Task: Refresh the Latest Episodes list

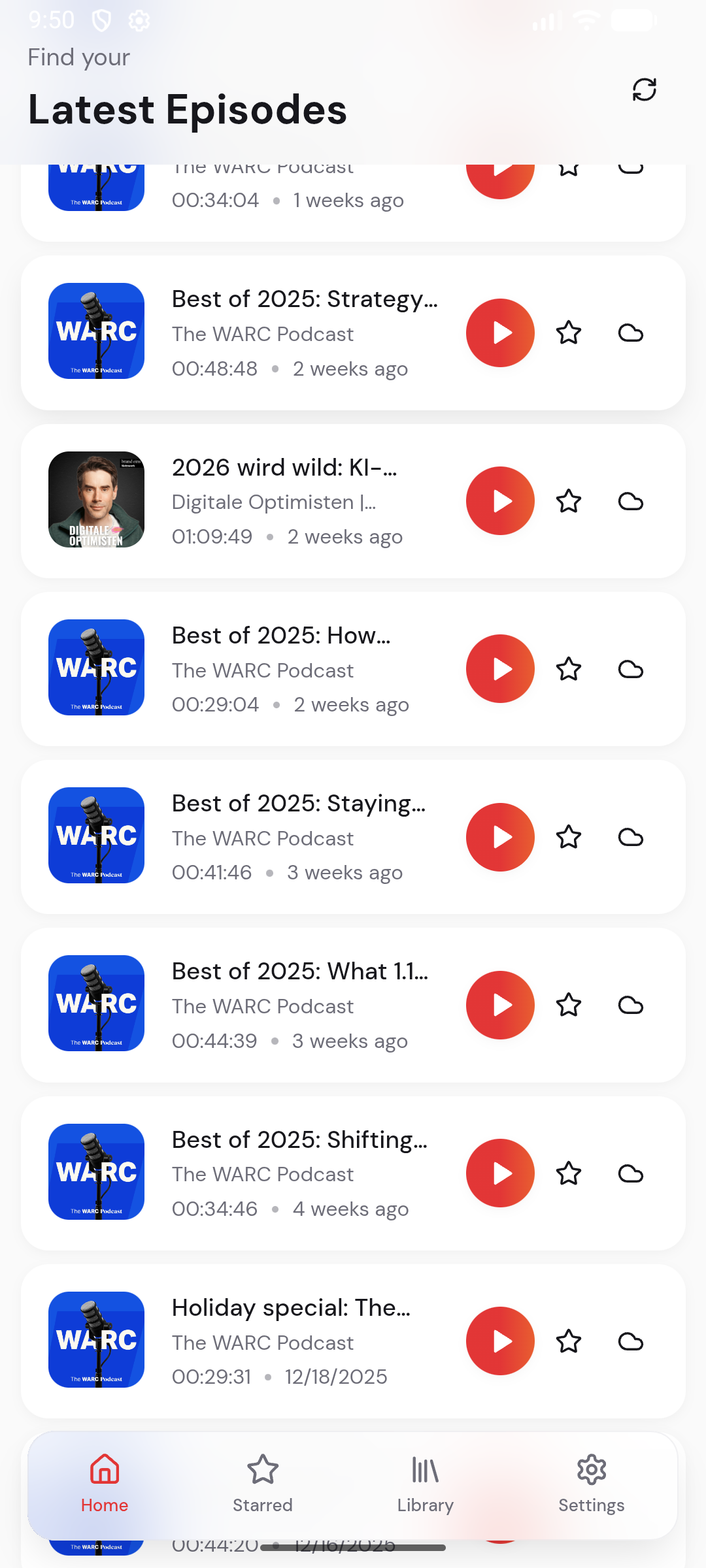Action: point(645,90)
